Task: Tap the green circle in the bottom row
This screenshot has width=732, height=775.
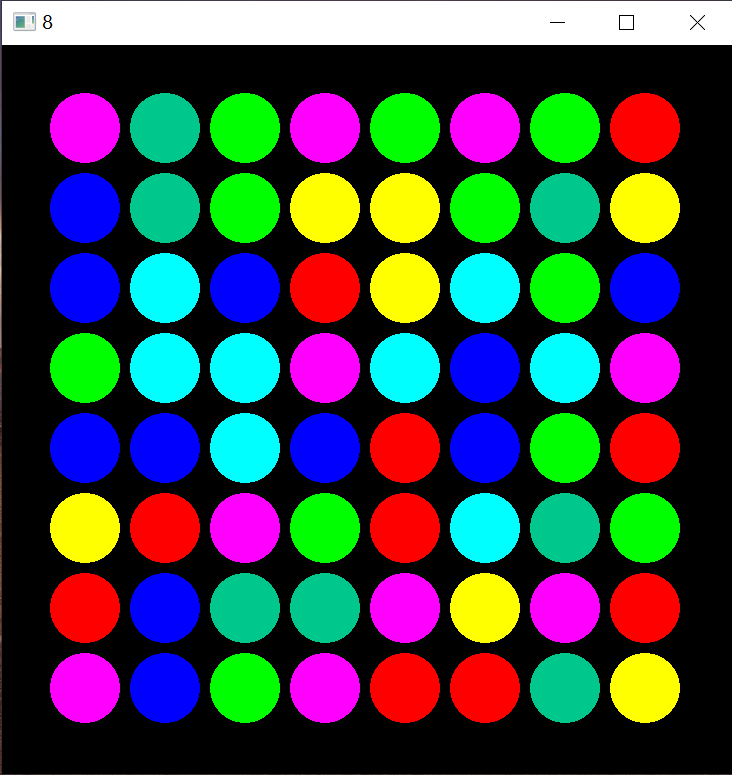Action: pos(245,688)
